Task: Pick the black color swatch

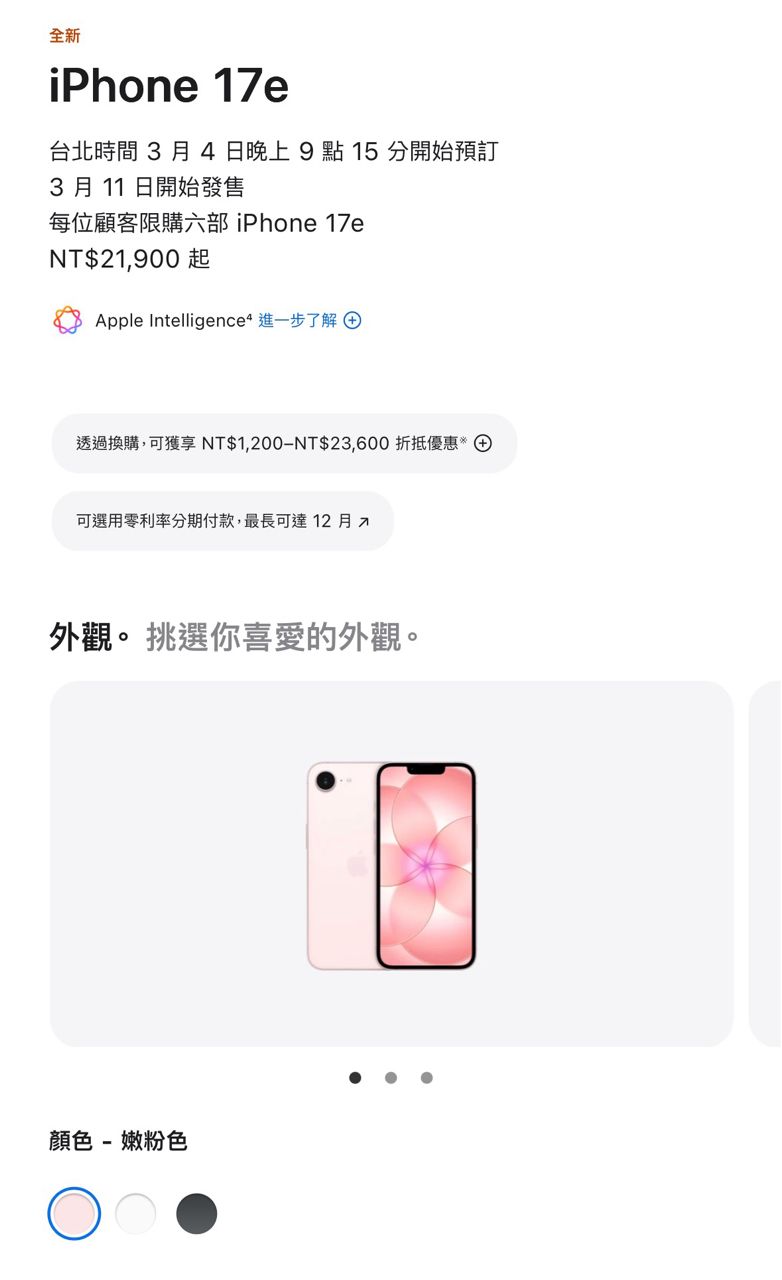Action: tap(197, 1214)
